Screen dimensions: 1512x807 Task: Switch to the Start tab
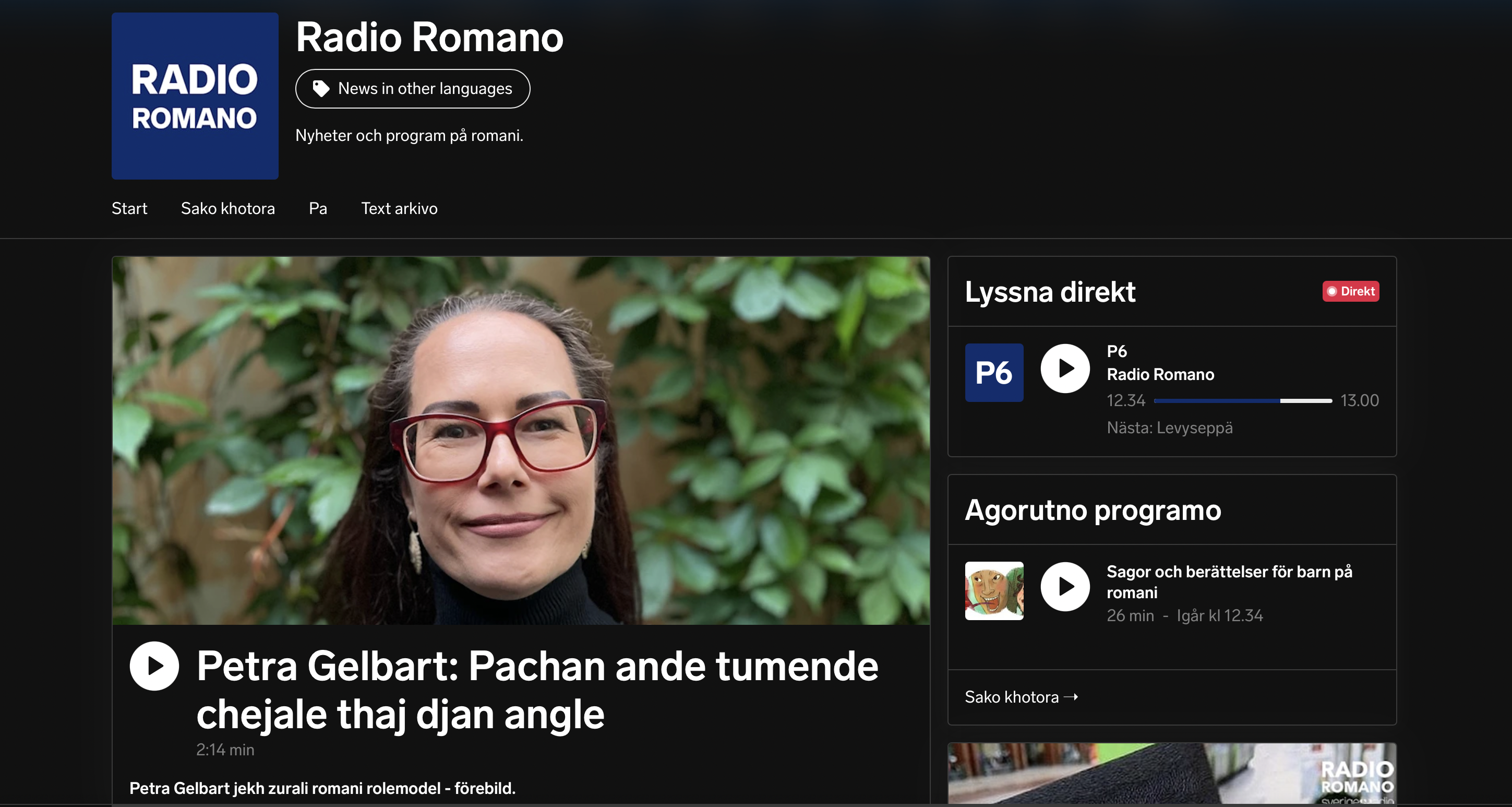point(129,208)
